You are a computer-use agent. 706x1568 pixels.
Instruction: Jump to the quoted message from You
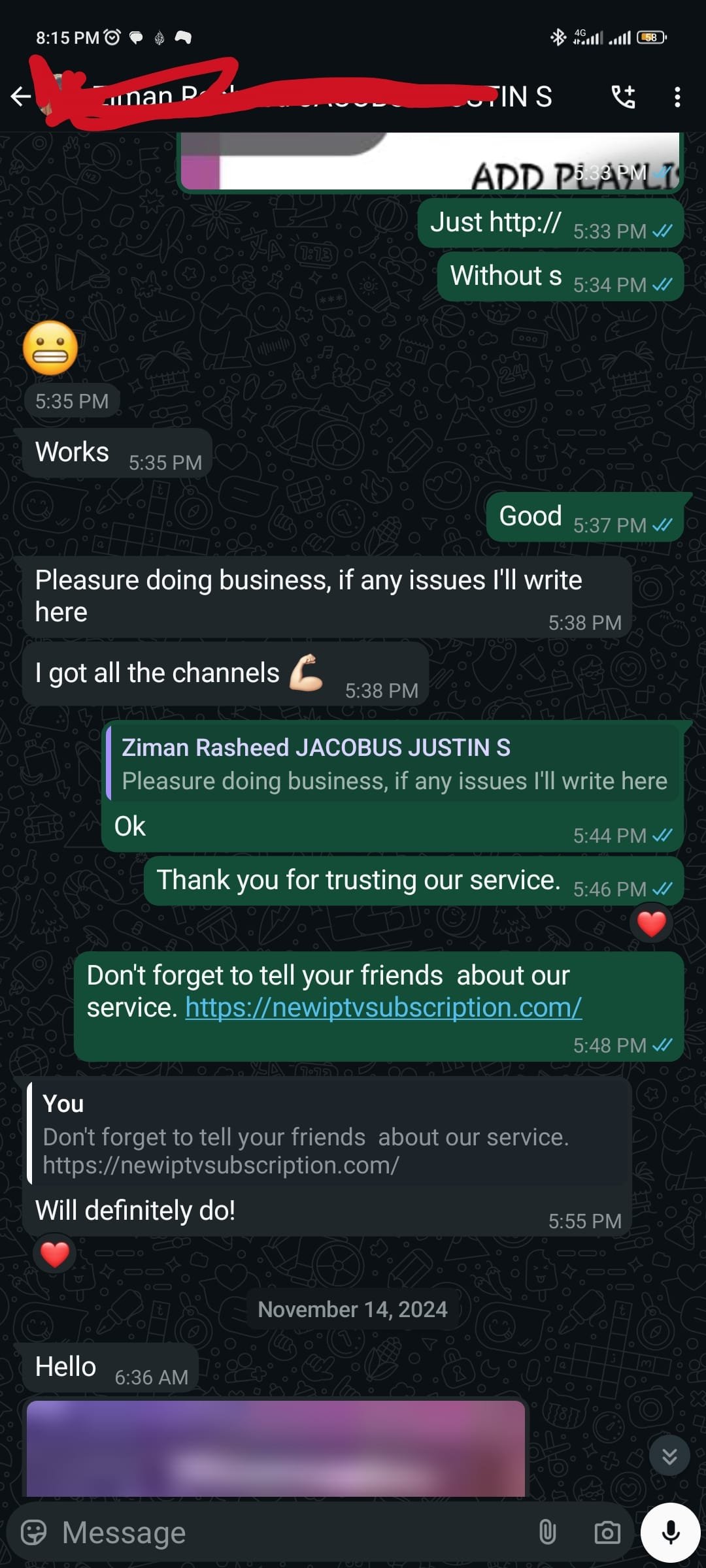[327, 1134]
